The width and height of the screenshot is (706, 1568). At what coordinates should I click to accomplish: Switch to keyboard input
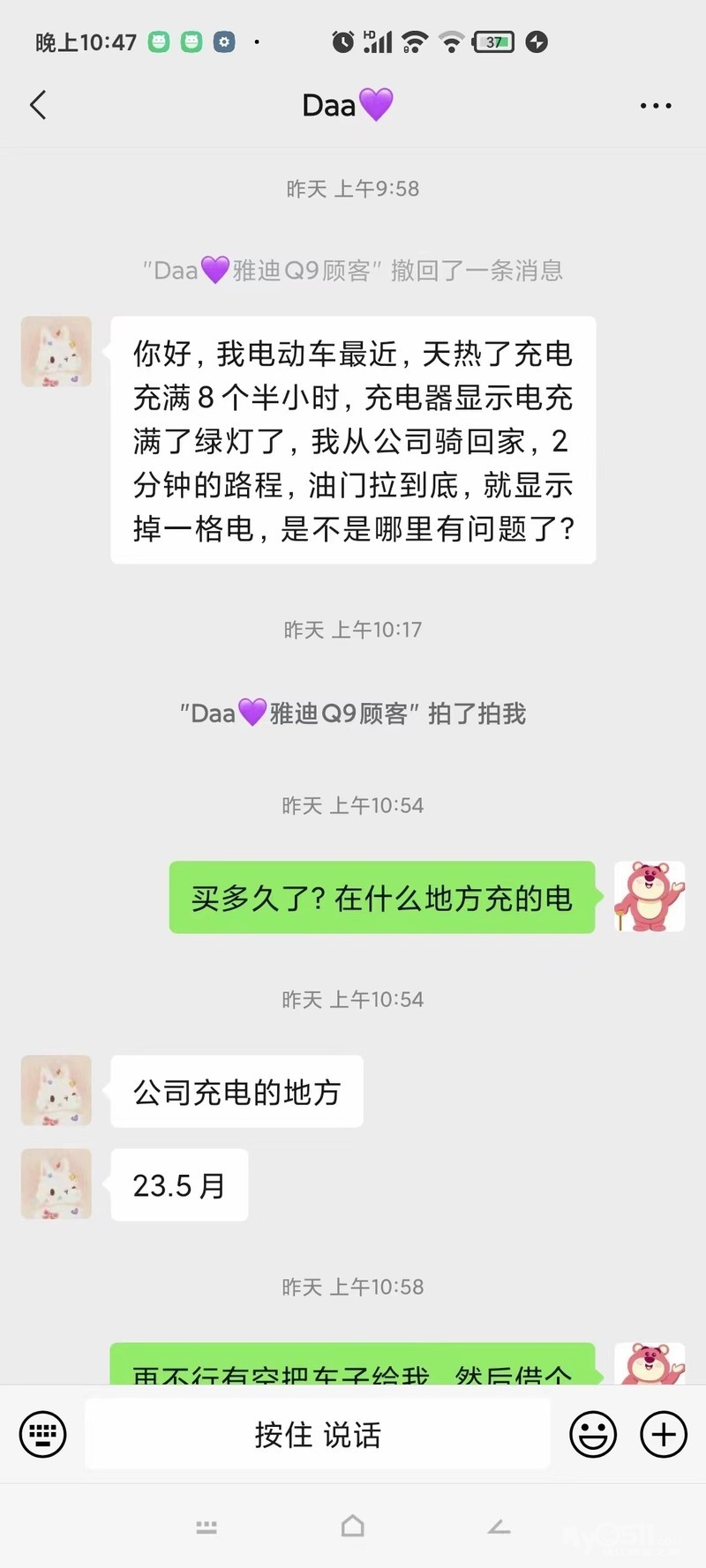(x=42, y=1434)
